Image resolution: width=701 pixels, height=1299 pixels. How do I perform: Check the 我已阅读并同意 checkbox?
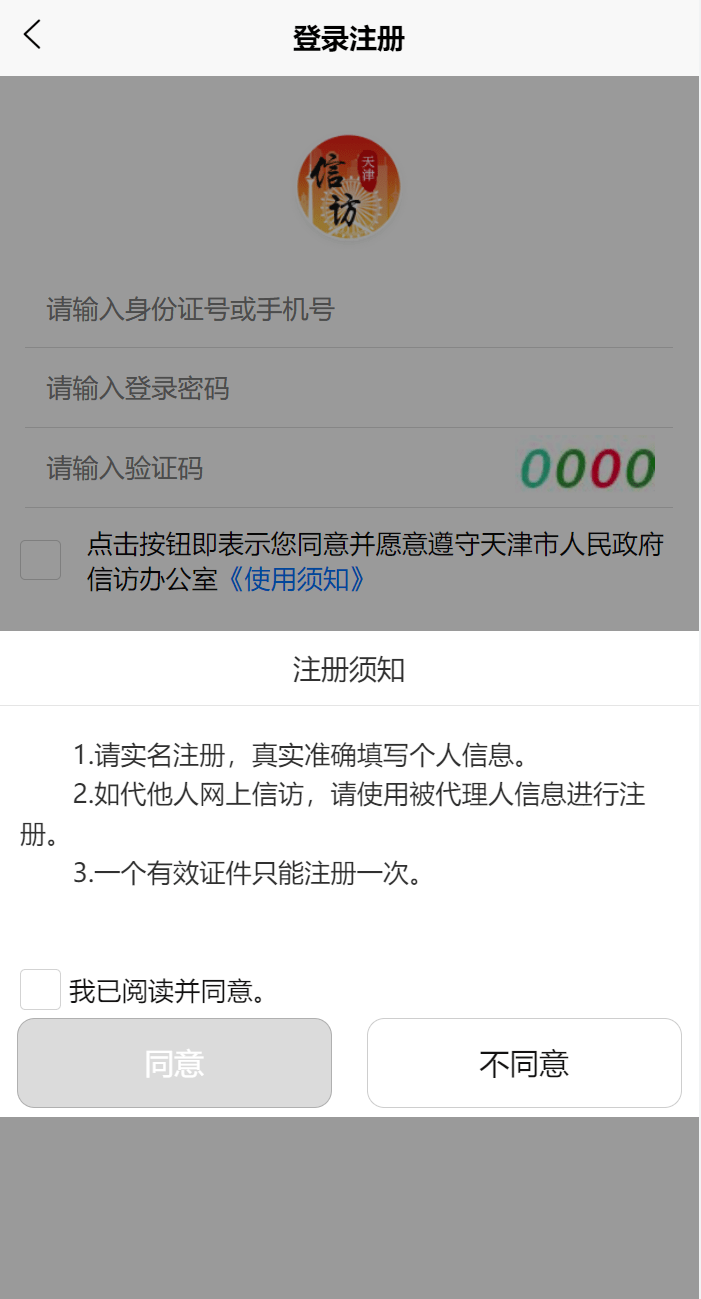pyautogui.click(x=40, y=989)
